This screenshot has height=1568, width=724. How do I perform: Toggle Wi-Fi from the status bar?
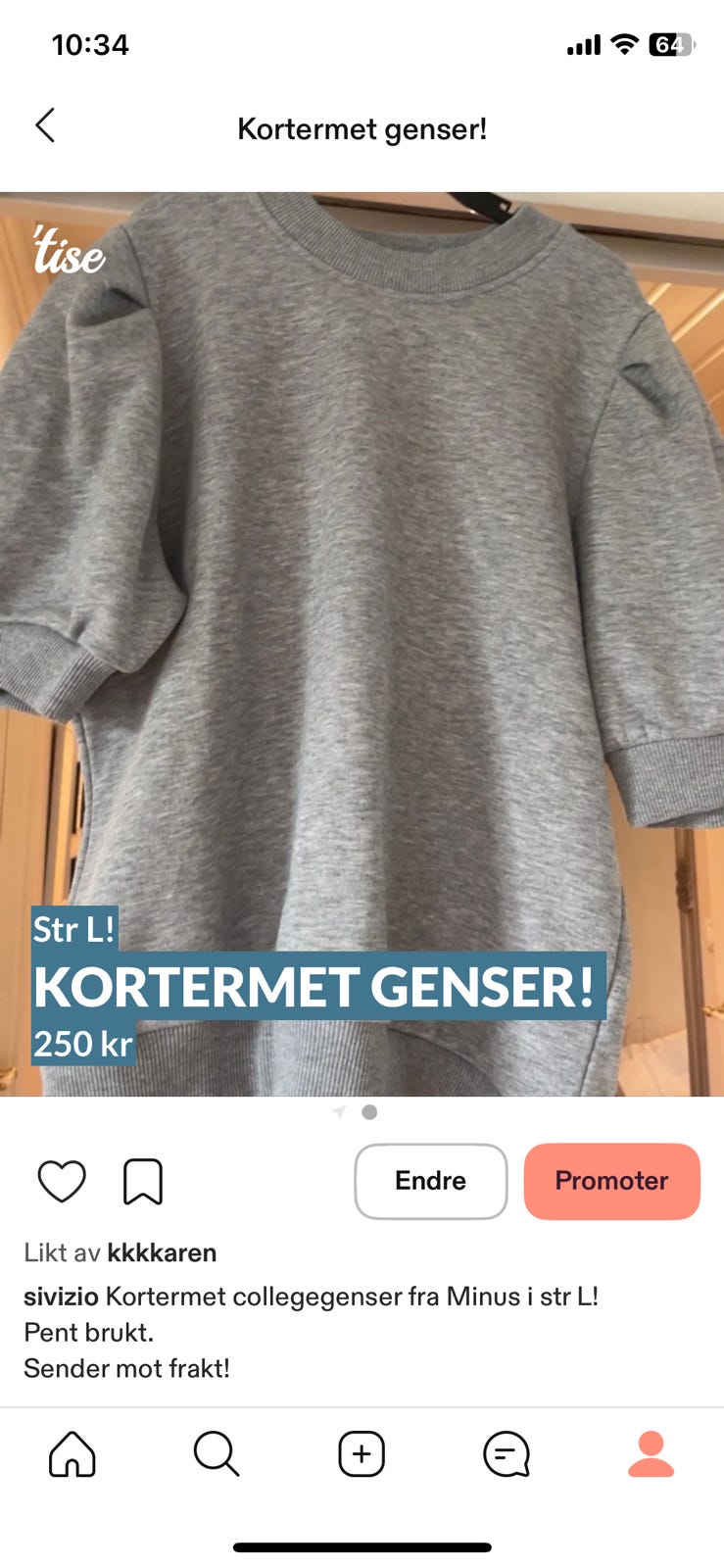(623, 43)
